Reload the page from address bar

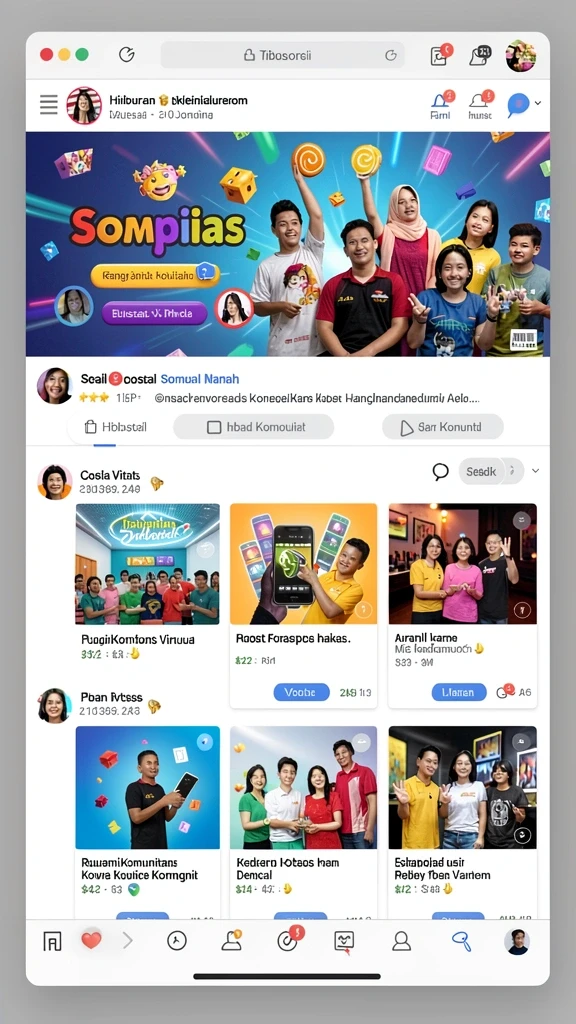pos(391,56)
